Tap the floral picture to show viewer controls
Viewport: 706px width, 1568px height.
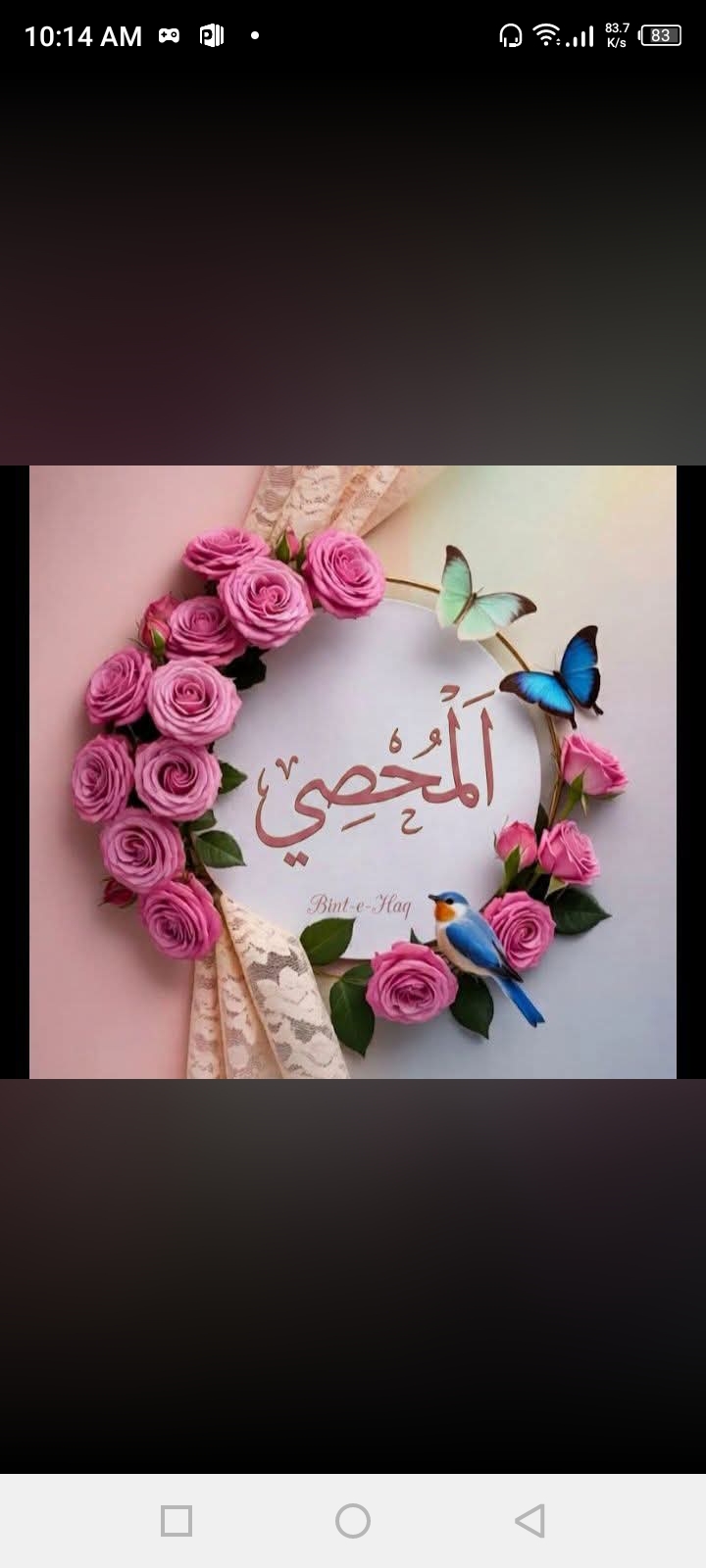pyautogui.click(x=353, y=772)
